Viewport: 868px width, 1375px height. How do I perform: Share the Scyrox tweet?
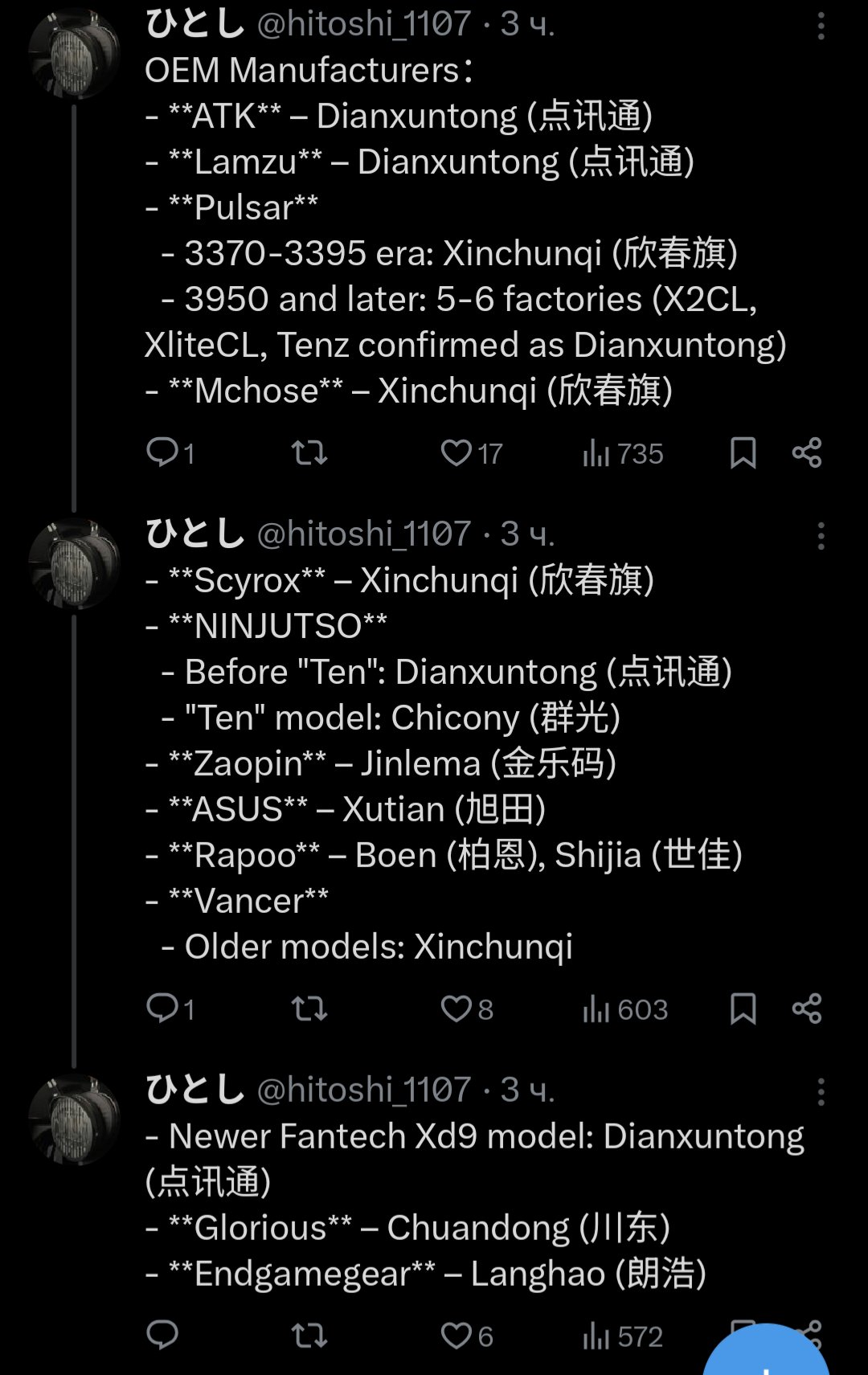click(x=806, y=1009)
